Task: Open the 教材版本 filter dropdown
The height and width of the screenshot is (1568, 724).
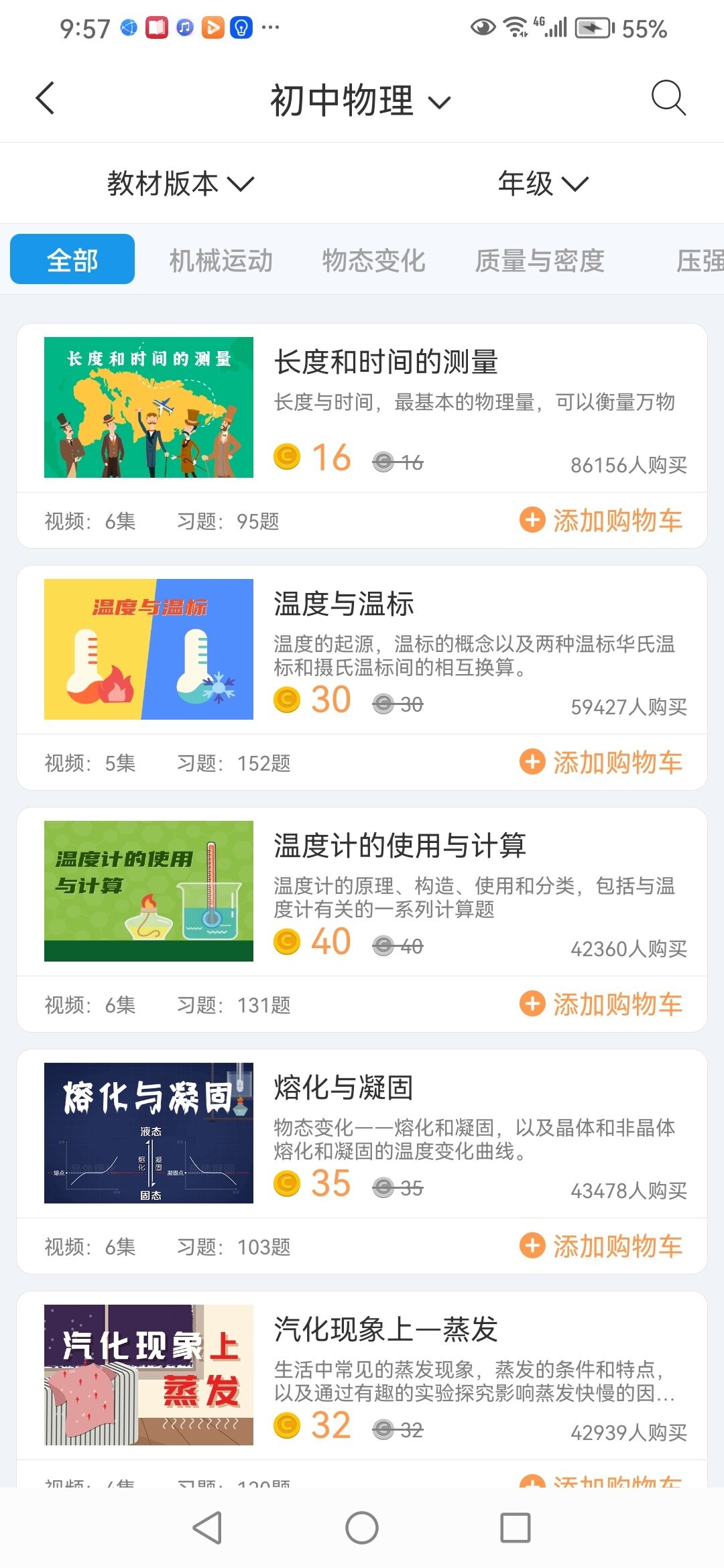Action: tap(180, 183)
